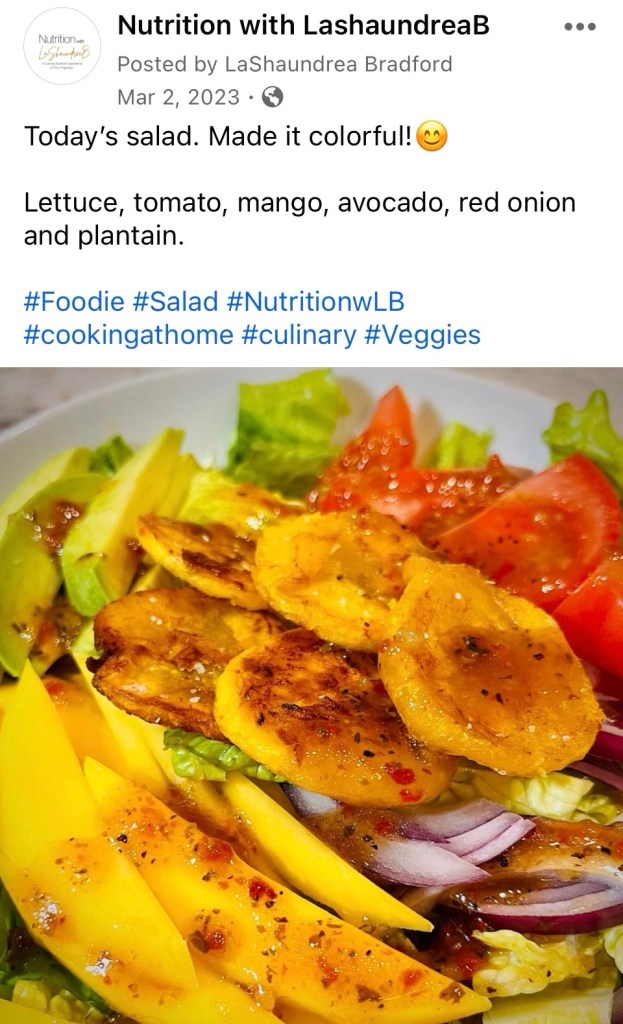View the salad photo in full screen
This screenshot has width=623, height=1024.
311,695
